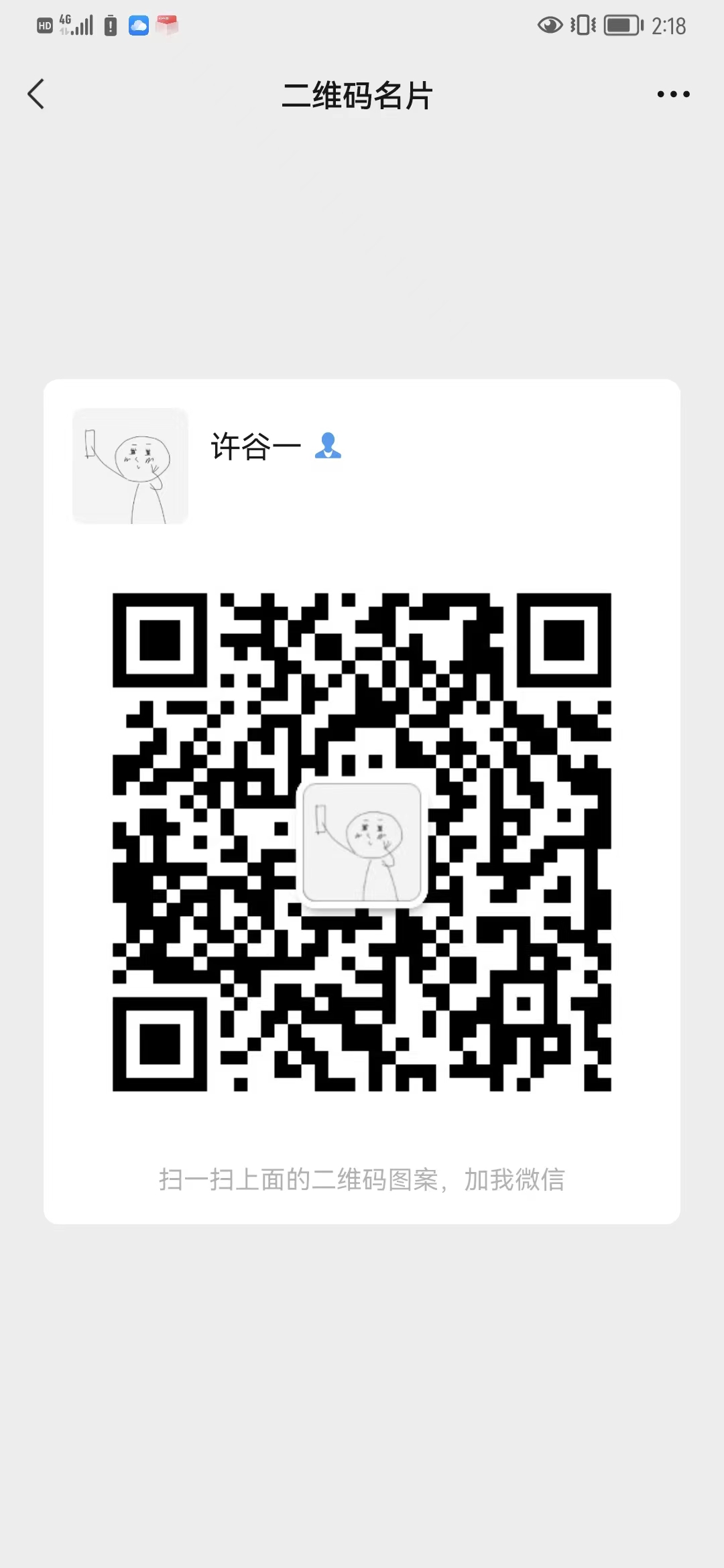Go back from the QR code card page
The image size is (724, 1568).
[36, 94]
